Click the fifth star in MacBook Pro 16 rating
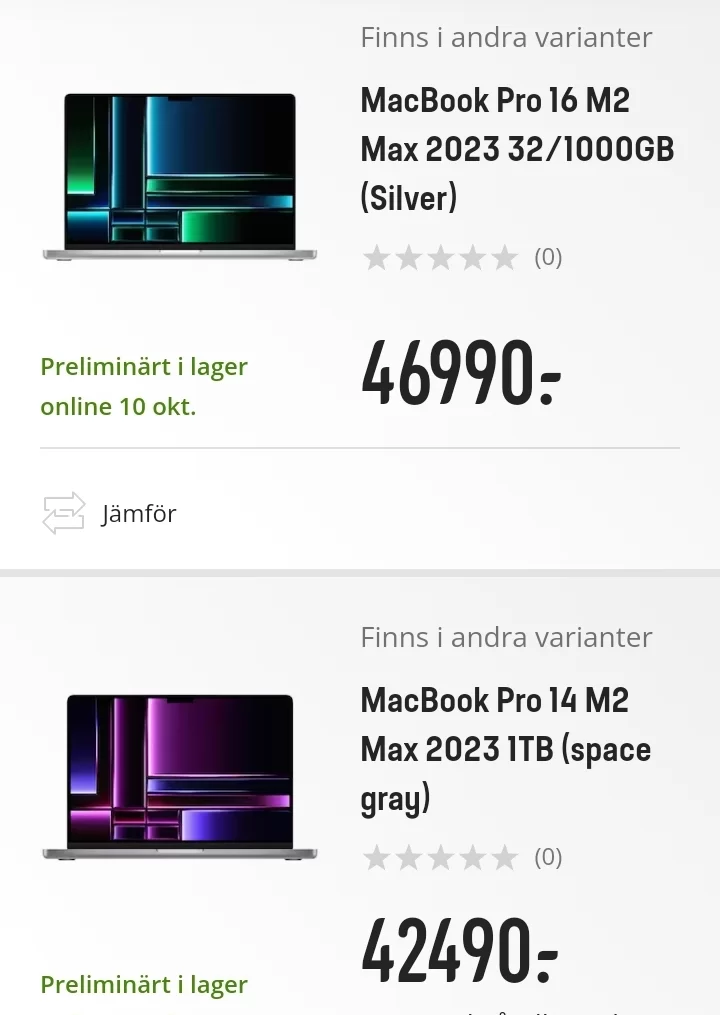 503,257
